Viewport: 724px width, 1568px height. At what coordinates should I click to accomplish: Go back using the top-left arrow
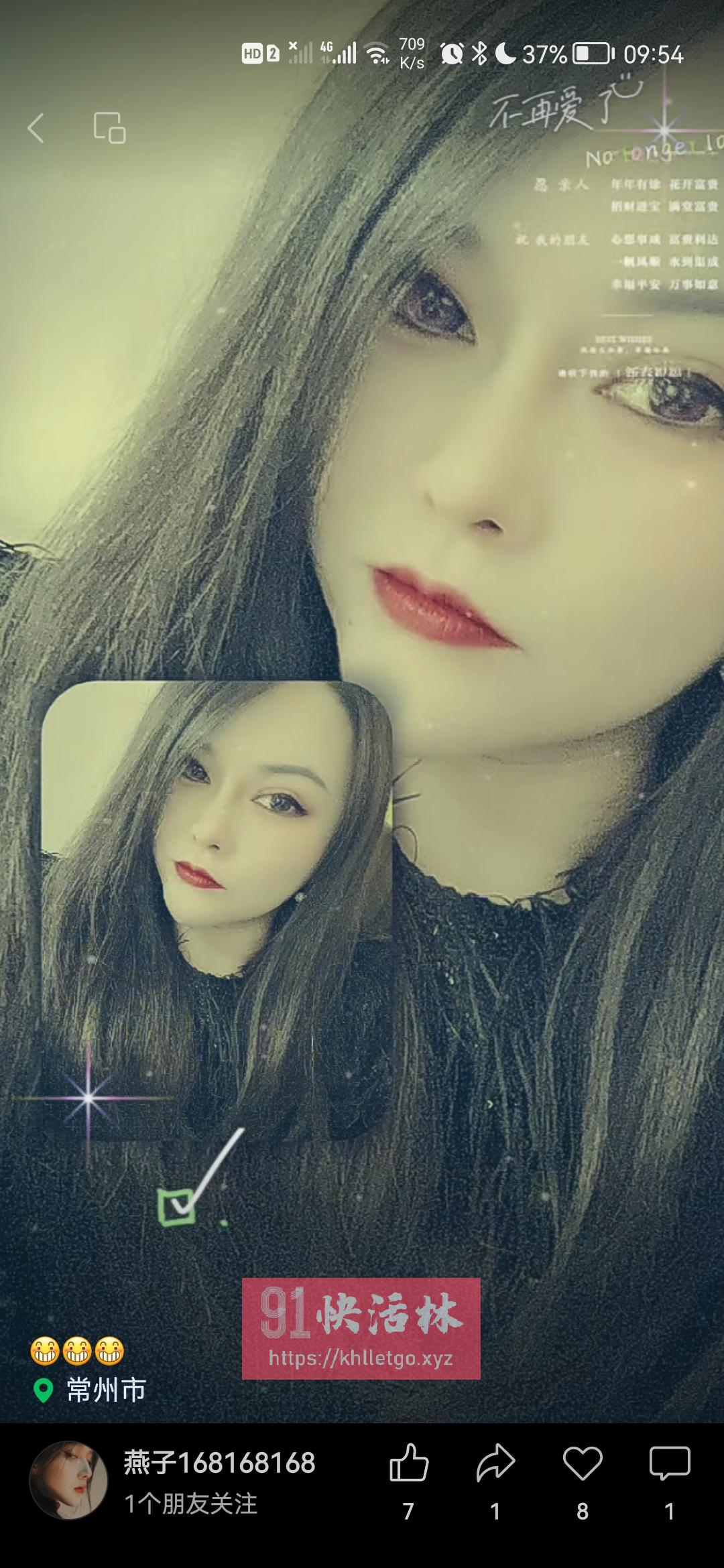[x=36, y=127]
